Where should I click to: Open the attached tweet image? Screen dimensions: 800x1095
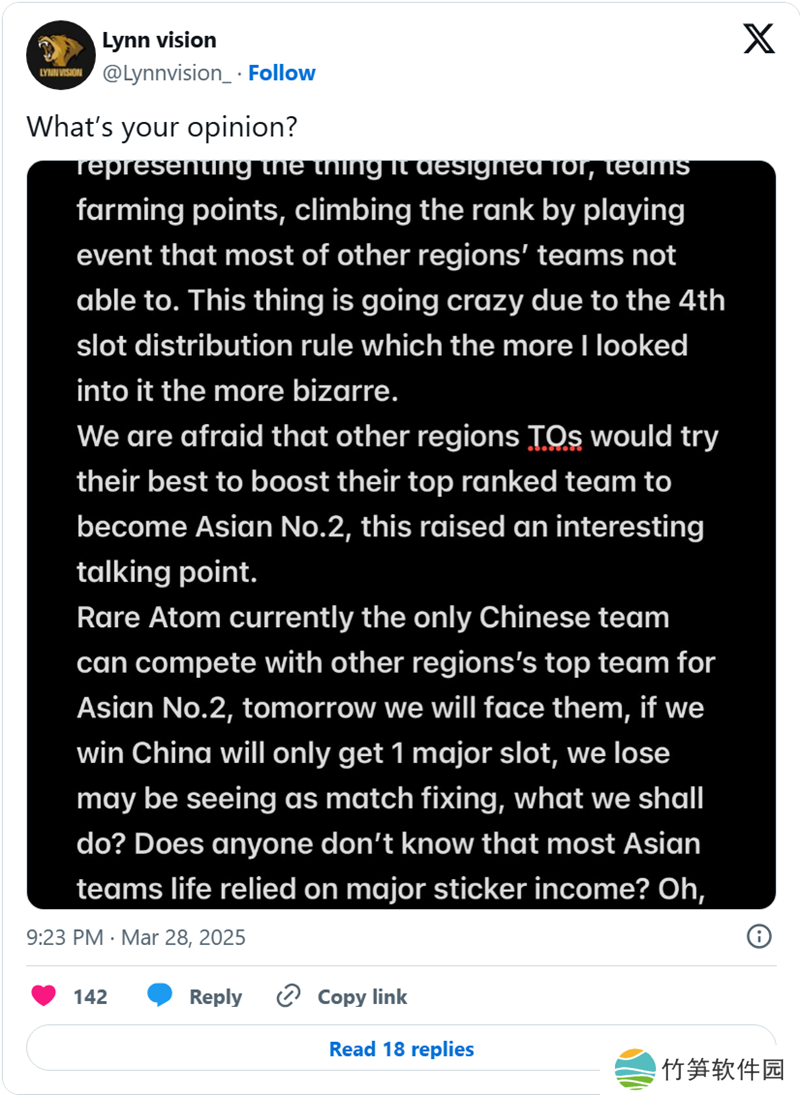tap(401, 534)
